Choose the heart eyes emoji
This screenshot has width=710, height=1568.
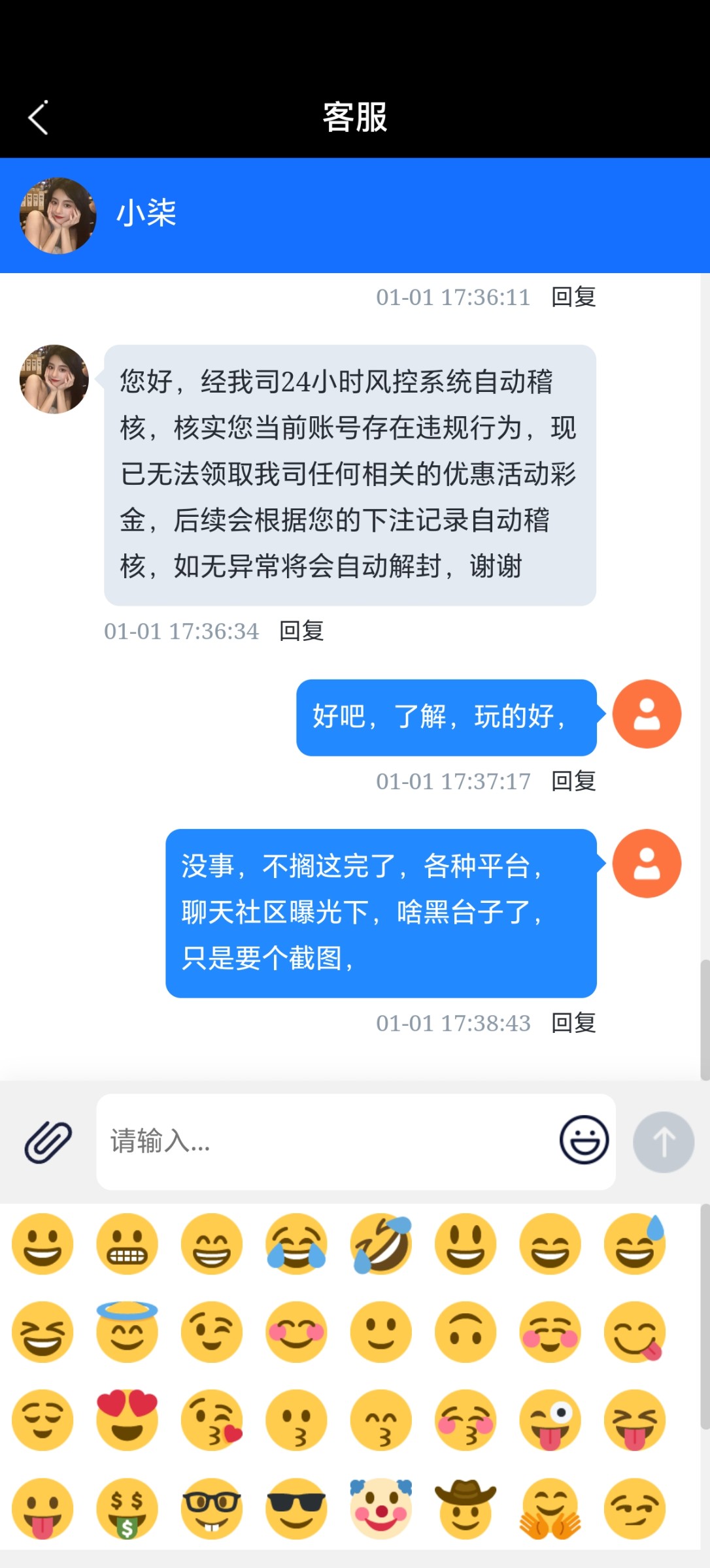pyautogui.click(x=127, y=1420)
